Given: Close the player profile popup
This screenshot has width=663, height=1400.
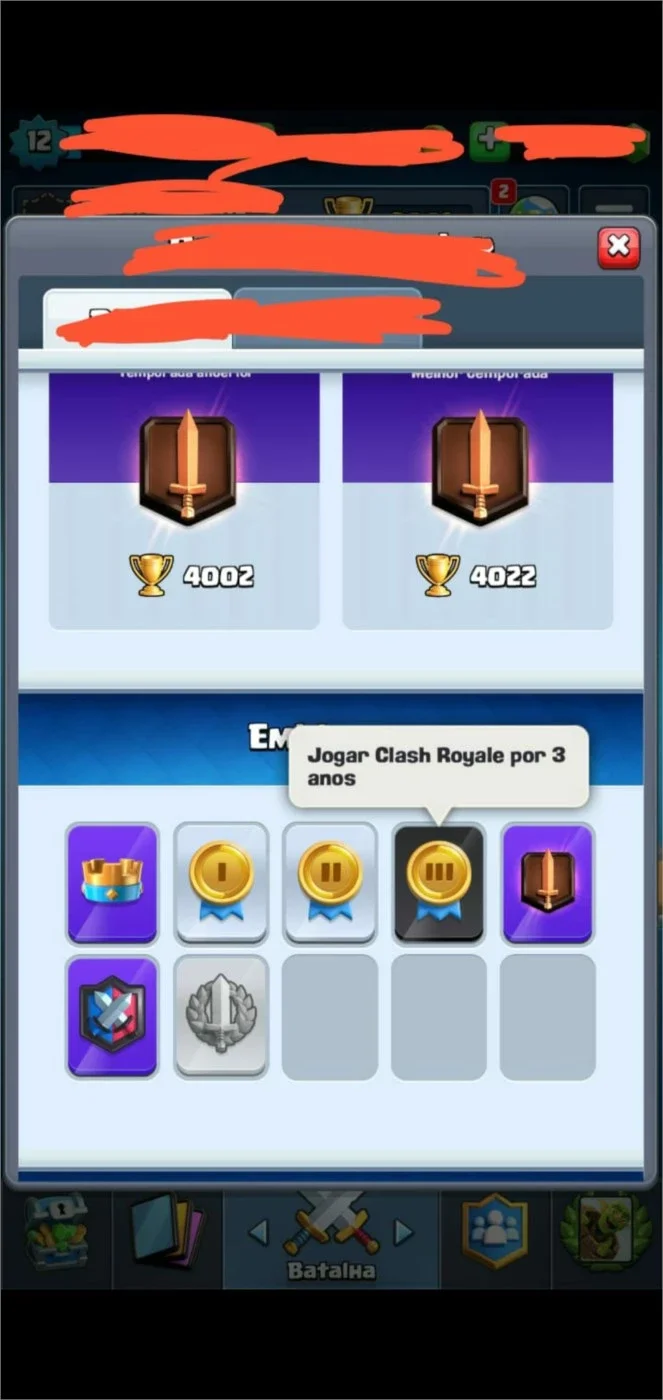Looking at the screenshot, I should 619,246.
